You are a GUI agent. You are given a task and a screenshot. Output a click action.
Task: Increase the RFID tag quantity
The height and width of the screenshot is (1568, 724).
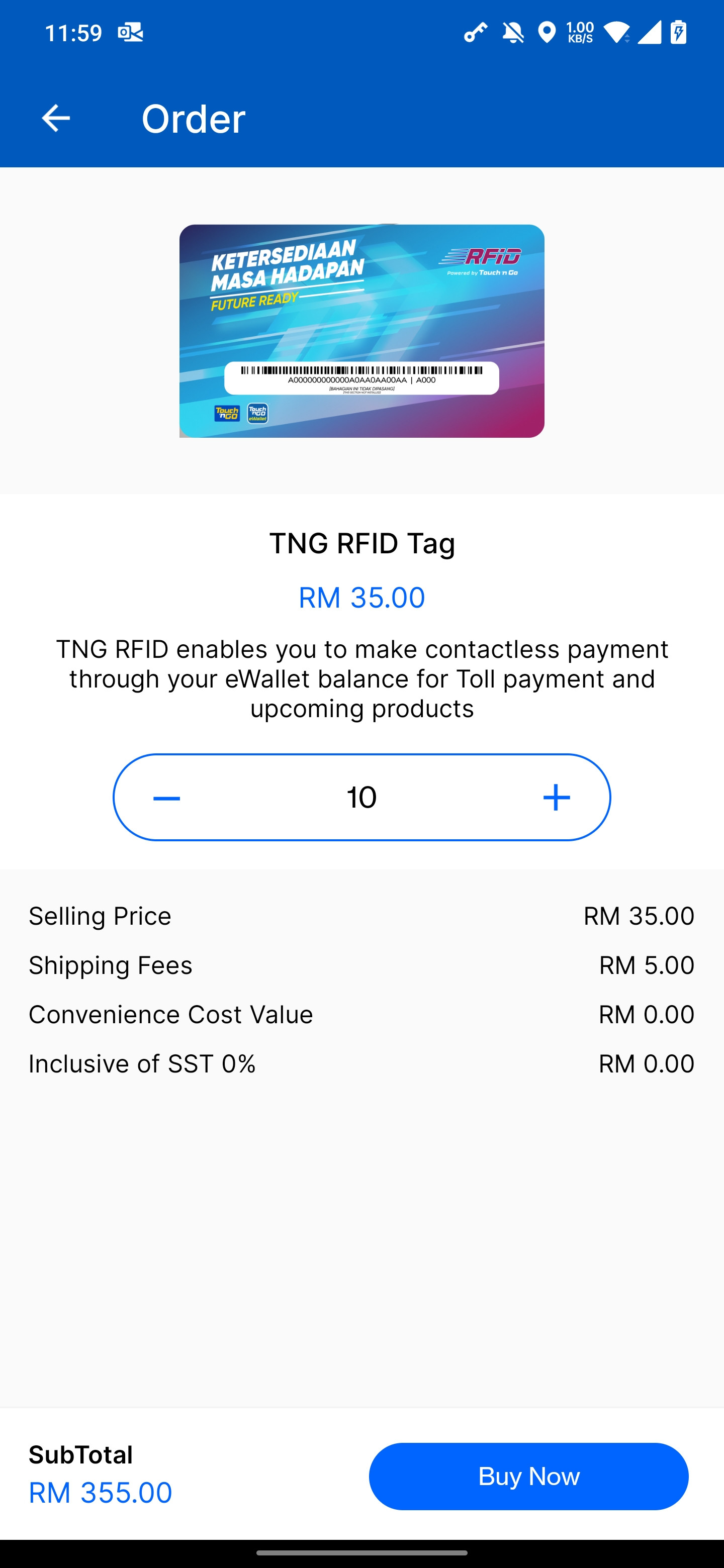coord(556,798)
